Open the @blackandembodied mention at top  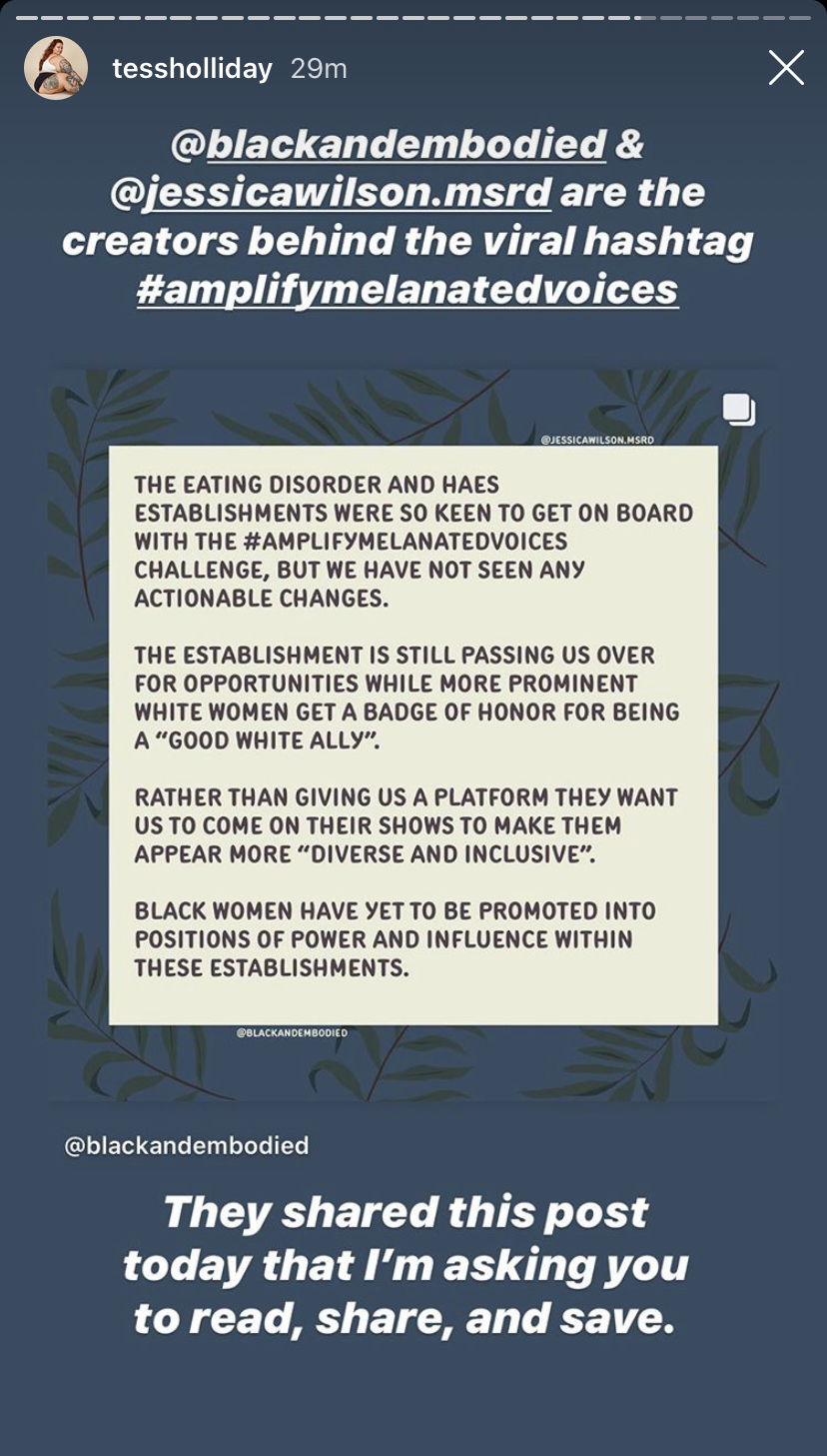point(389,145)
